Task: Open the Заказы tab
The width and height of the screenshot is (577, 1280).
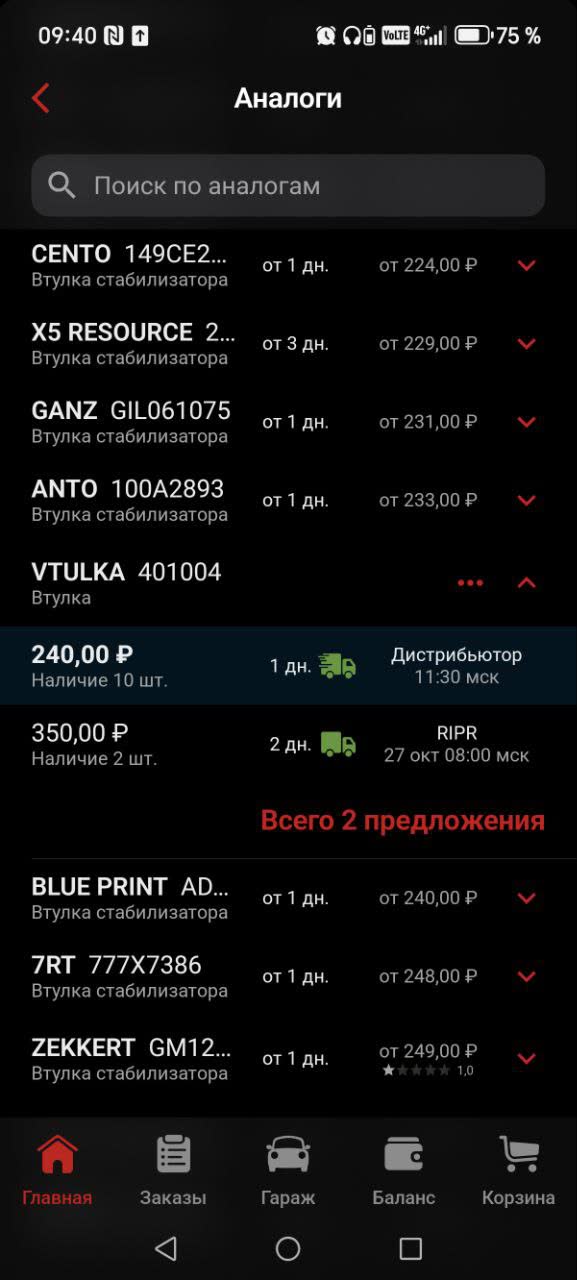Action: coord(173,1170)
